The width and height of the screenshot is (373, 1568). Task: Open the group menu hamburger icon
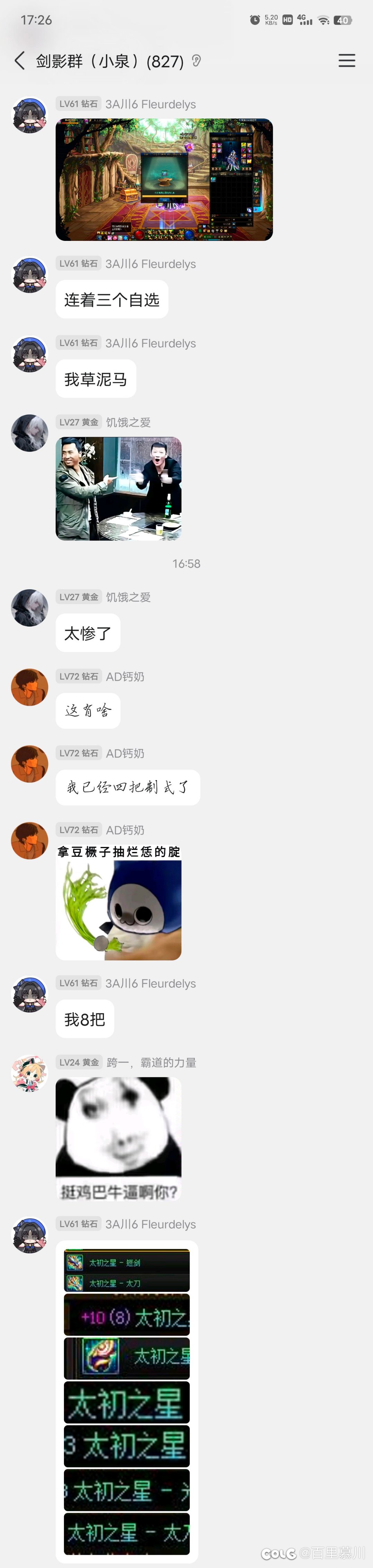(346, 61)
